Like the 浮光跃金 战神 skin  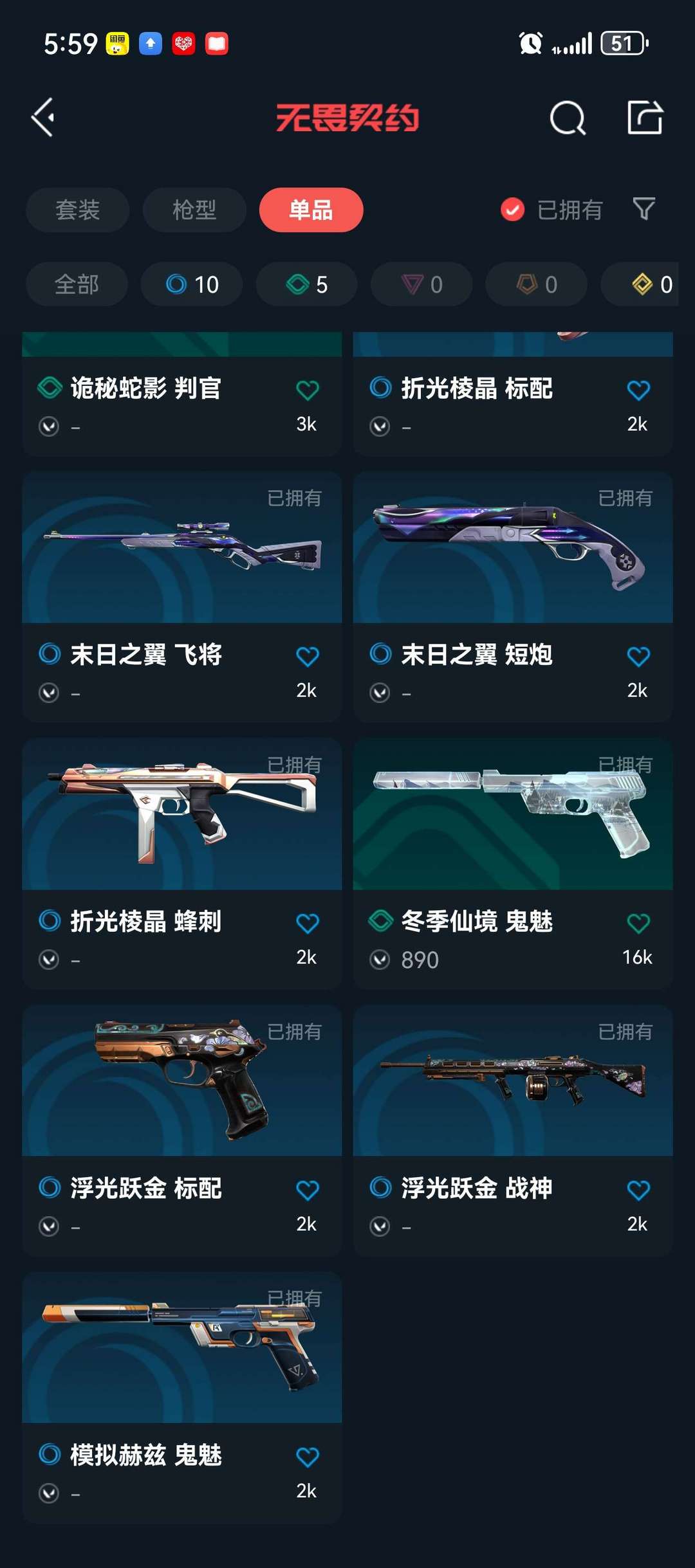[638, 1190]
